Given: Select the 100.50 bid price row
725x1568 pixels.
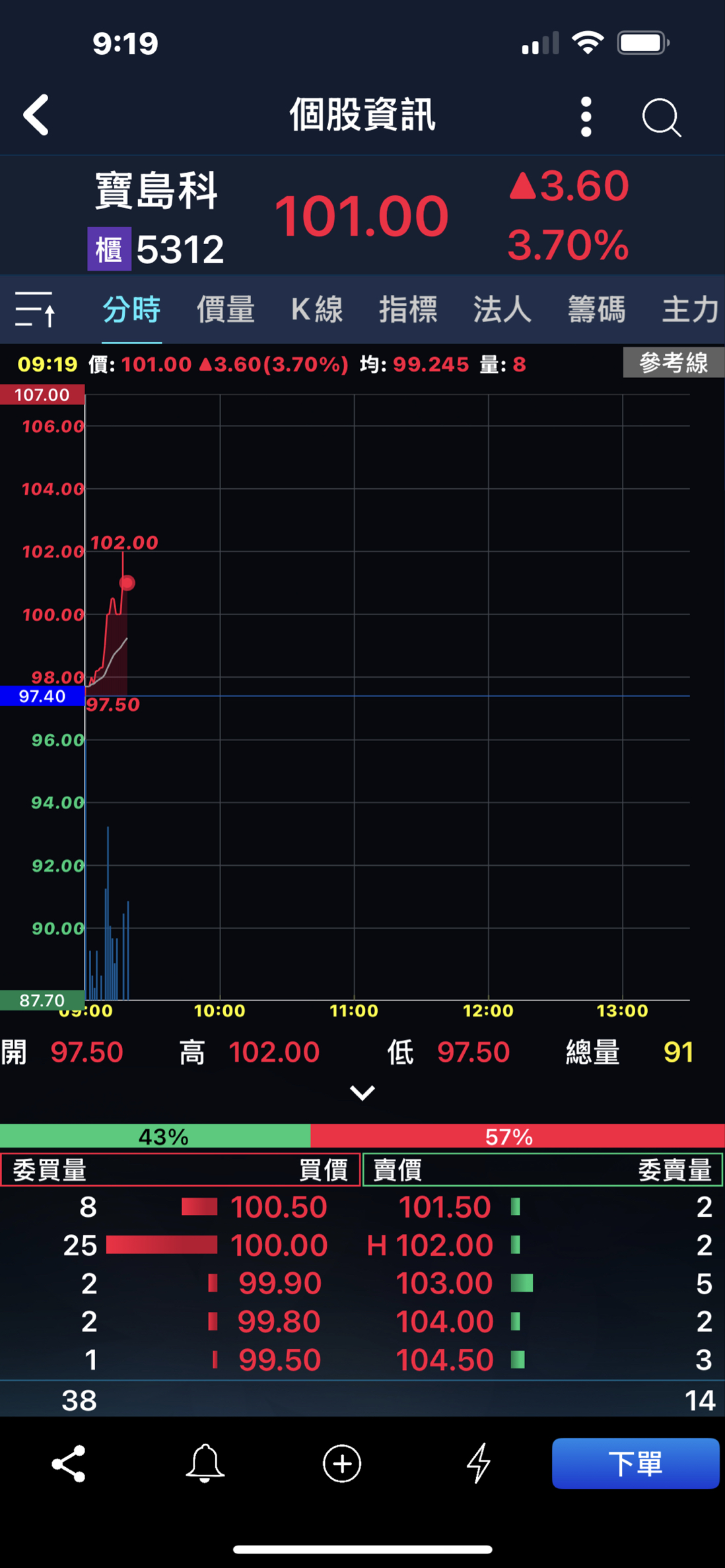Looking at the screenshot, I should coord(278,1207).
